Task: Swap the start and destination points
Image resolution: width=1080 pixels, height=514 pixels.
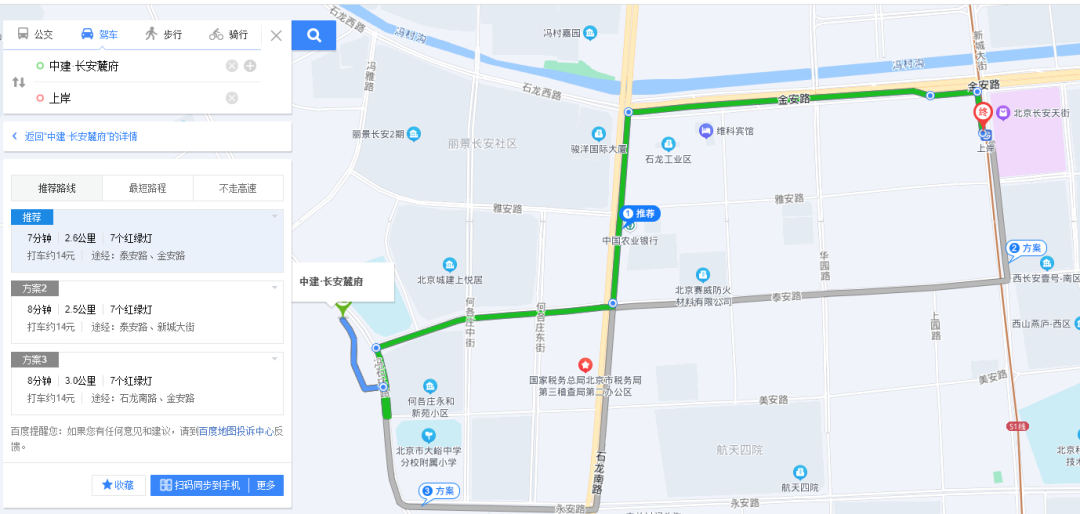Action: click(18, 82)
